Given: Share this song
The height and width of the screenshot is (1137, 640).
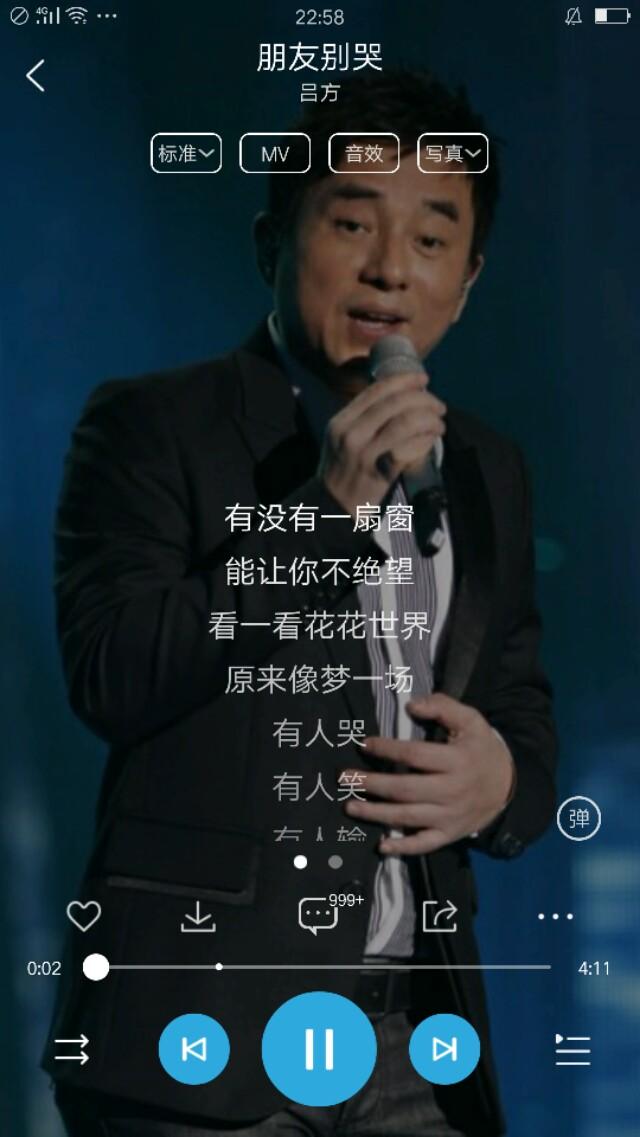Looking at the screenshot, I should 440,915.
